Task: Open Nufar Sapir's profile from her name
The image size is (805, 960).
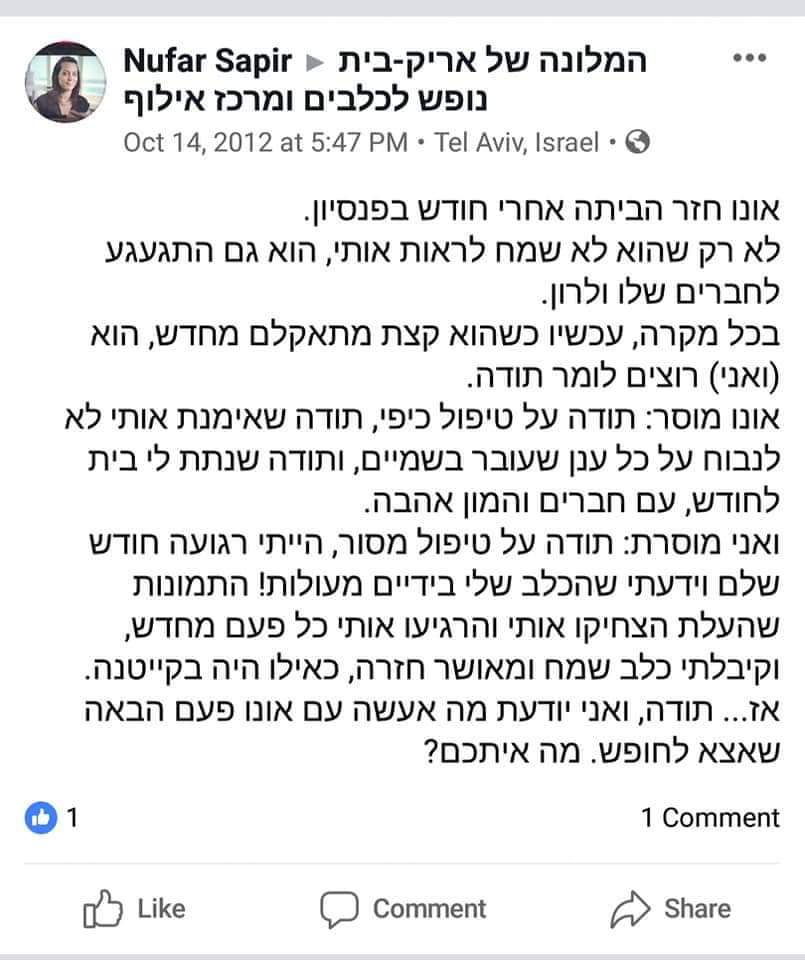Action: coord(207,62)
